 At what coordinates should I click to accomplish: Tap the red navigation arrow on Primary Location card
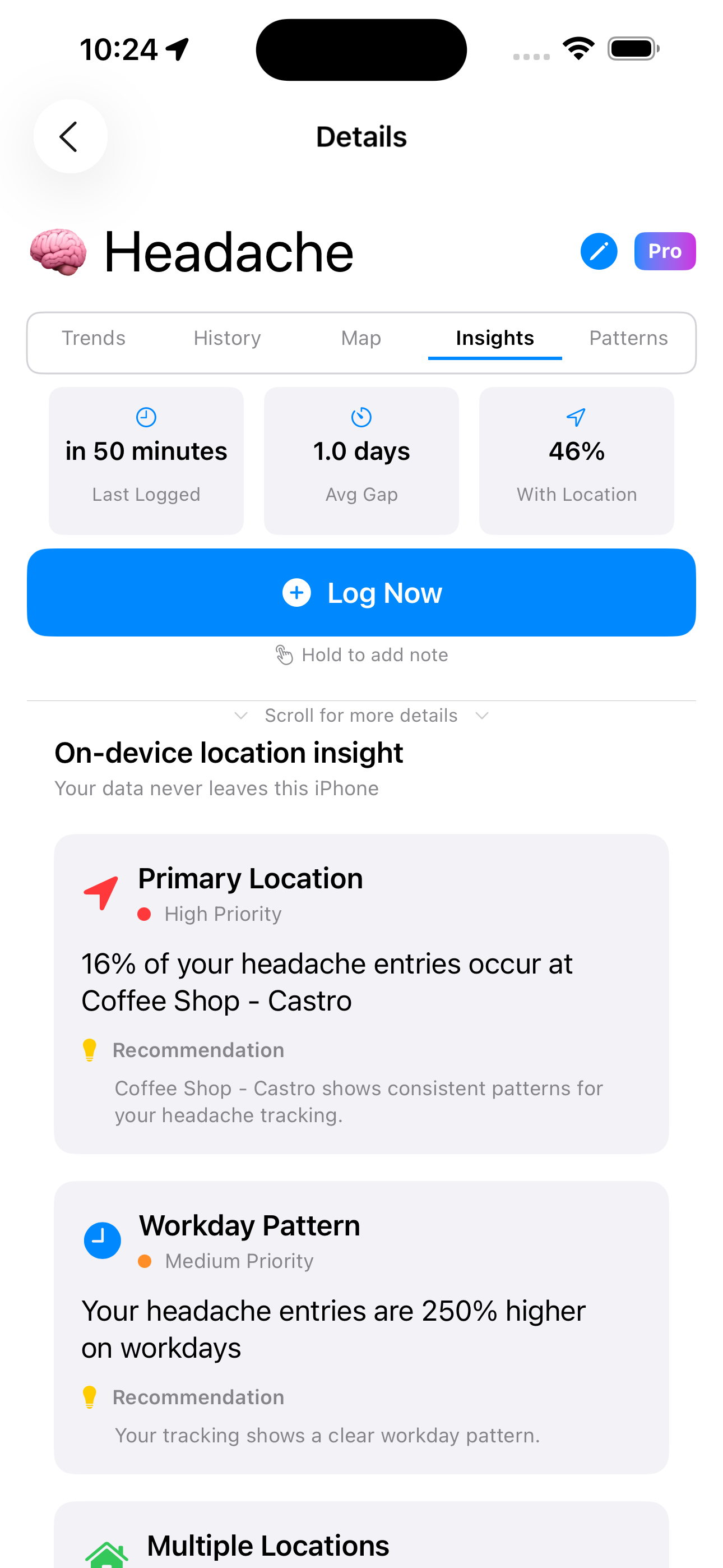[x=100, y=892]
